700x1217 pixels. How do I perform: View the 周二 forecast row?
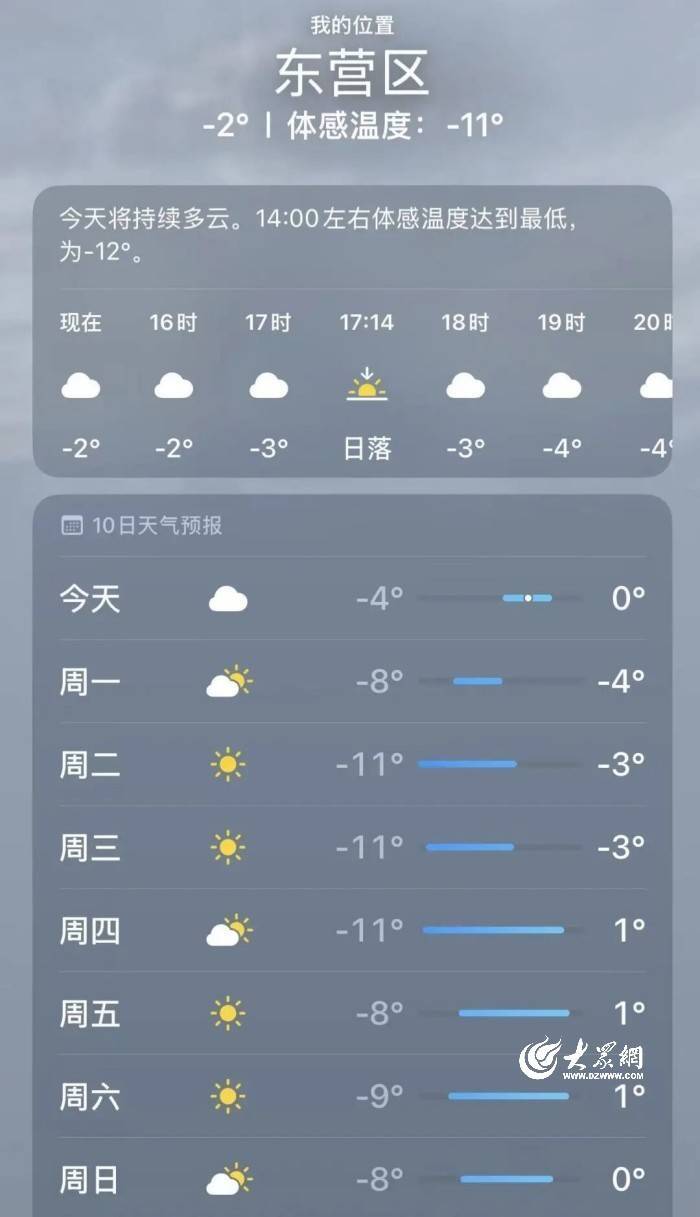352,765
